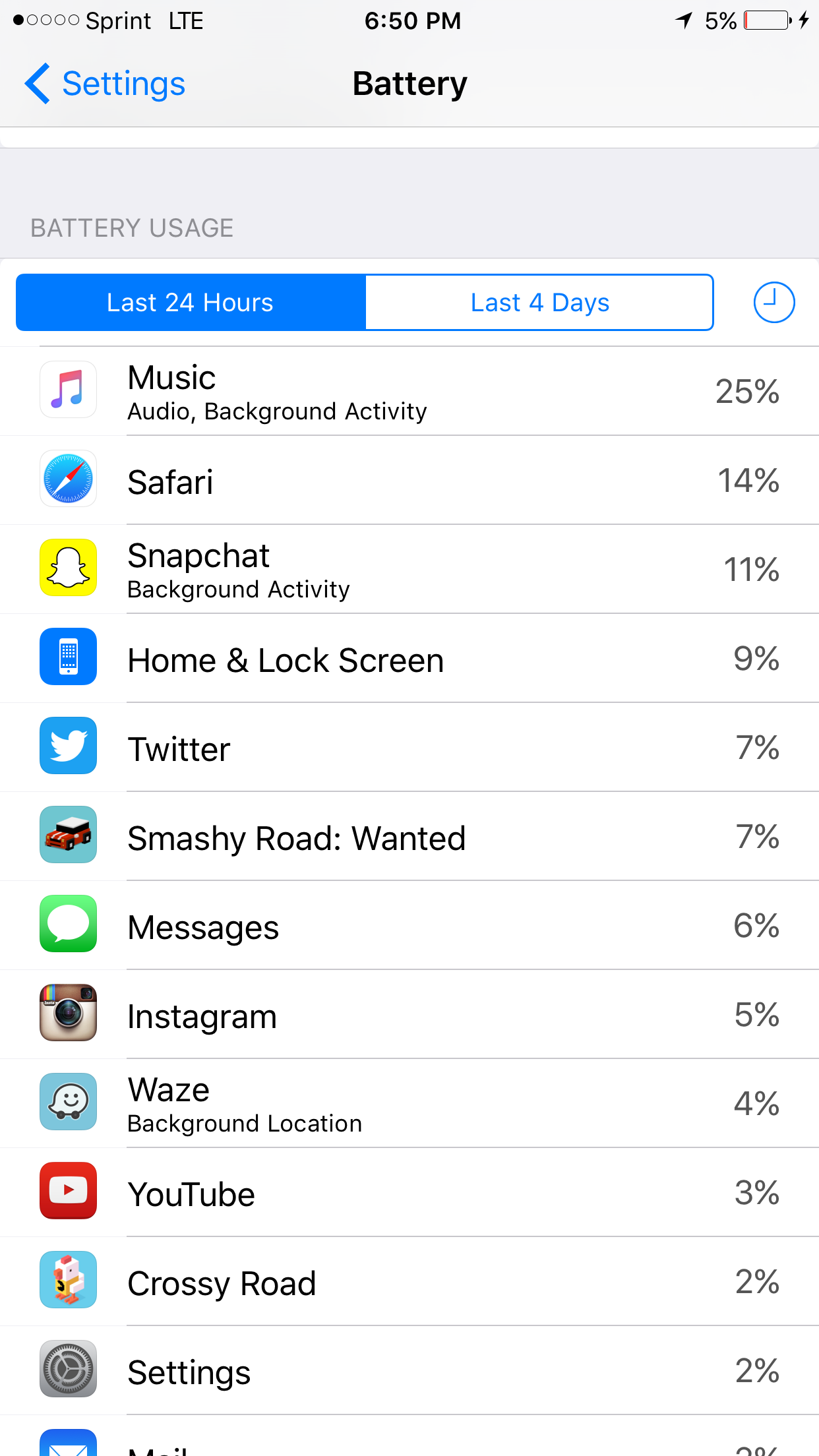The height and width of the screenshot is (1456, 819).
Task: Go back to Settings
Action: click(x=106, y=84)
